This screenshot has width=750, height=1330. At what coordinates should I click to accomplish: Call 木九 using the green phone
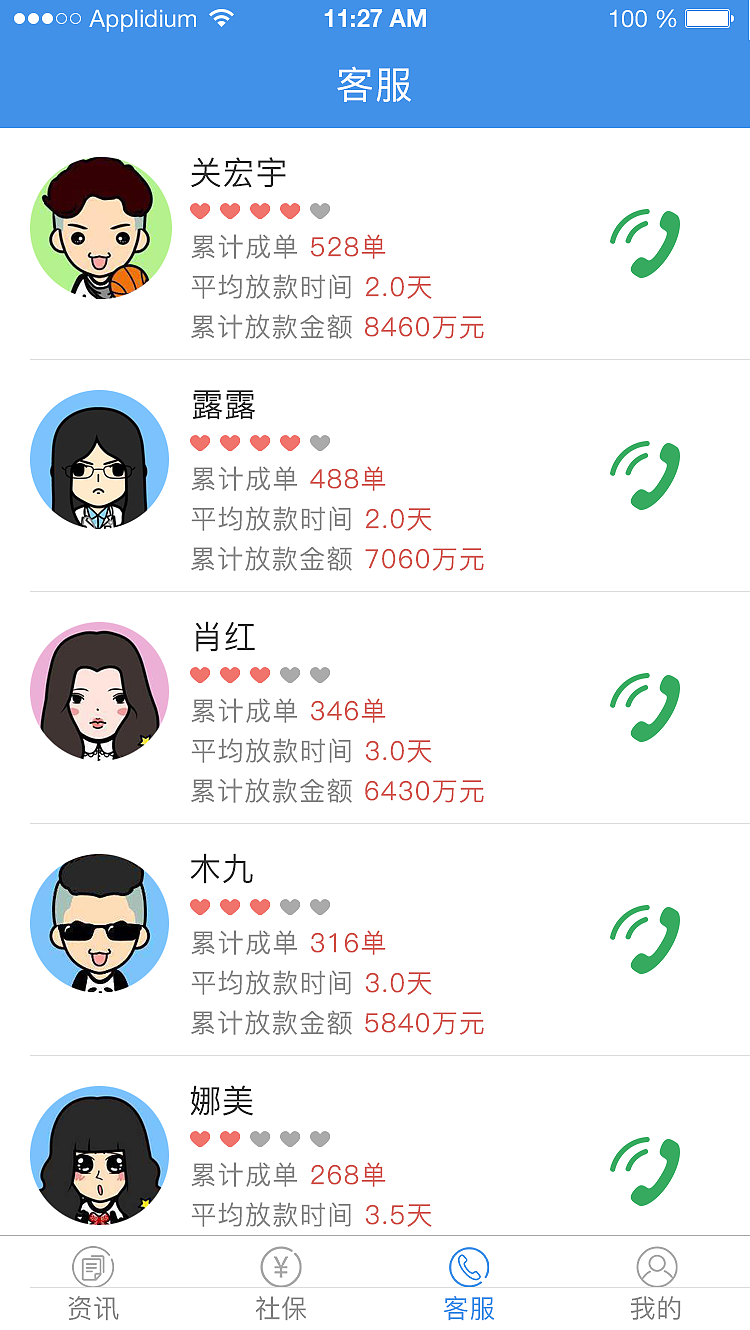tap(645, 939)
